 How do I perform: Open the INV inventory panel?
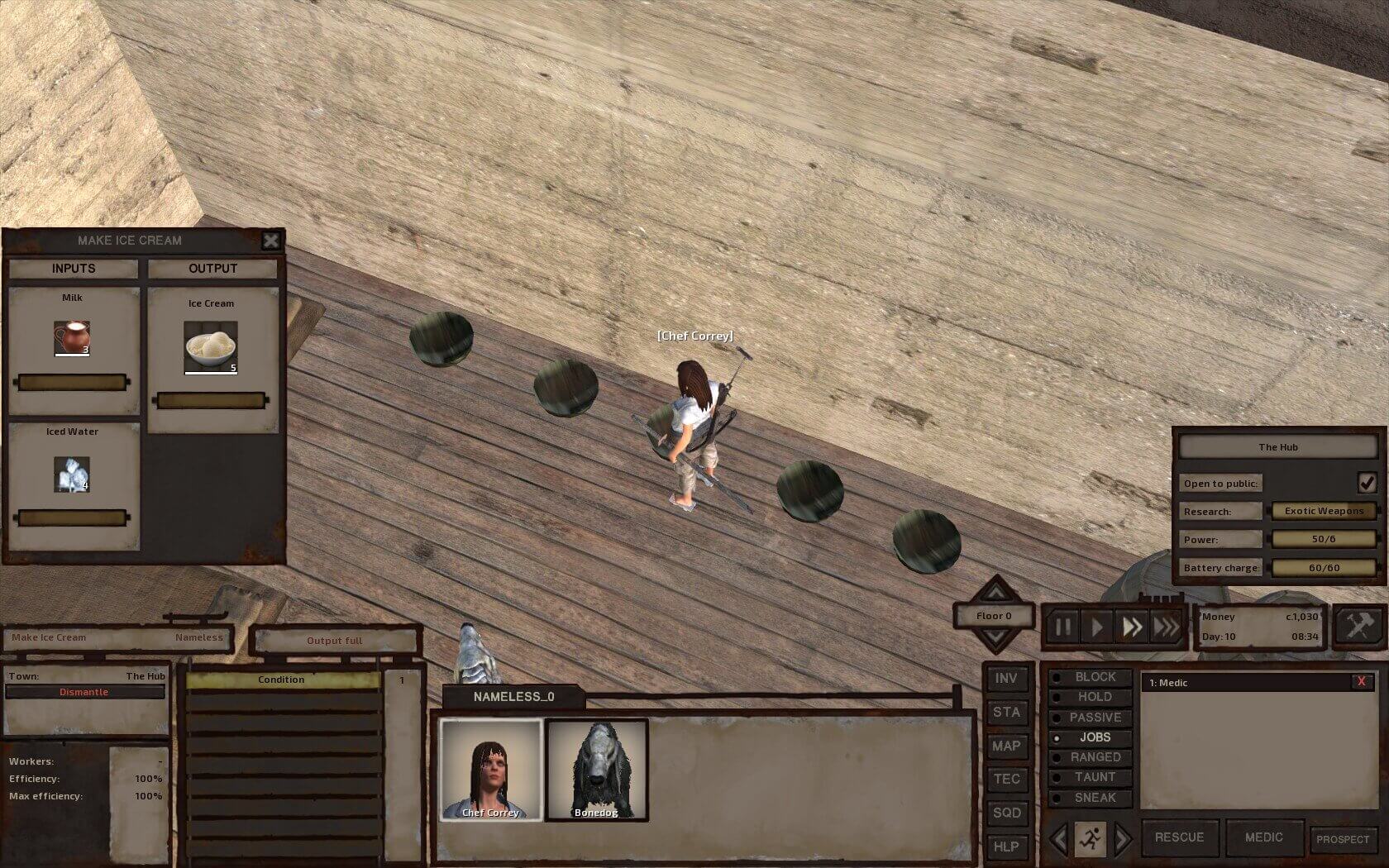coord(1005,679)
